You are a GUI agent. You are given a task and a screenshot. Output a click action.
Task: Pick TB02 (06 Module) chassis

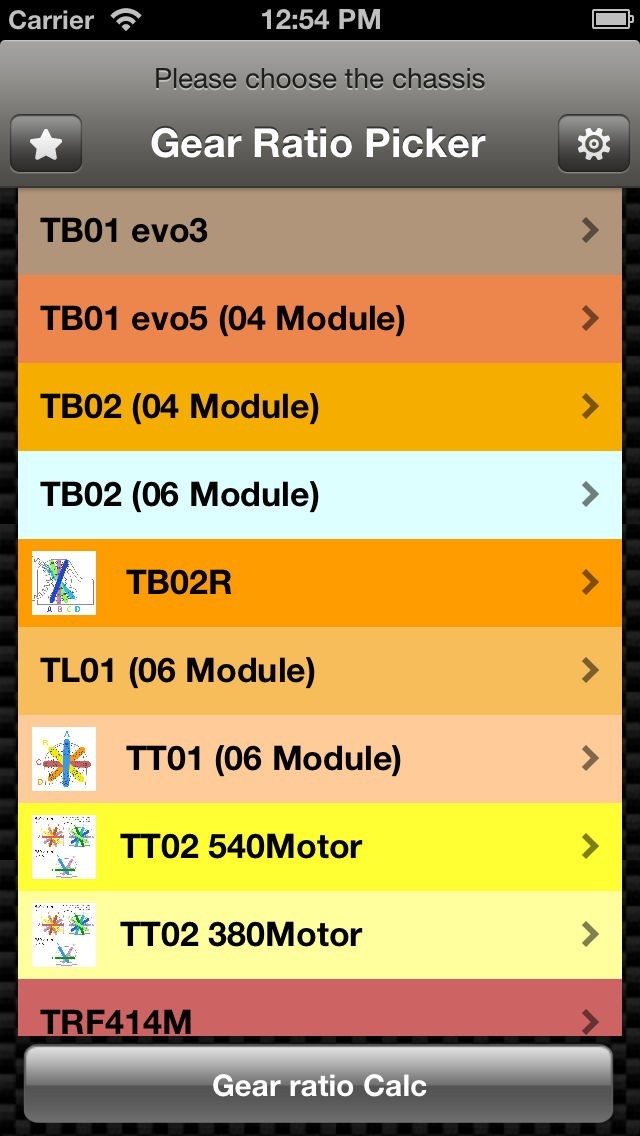tap(319, 495)
